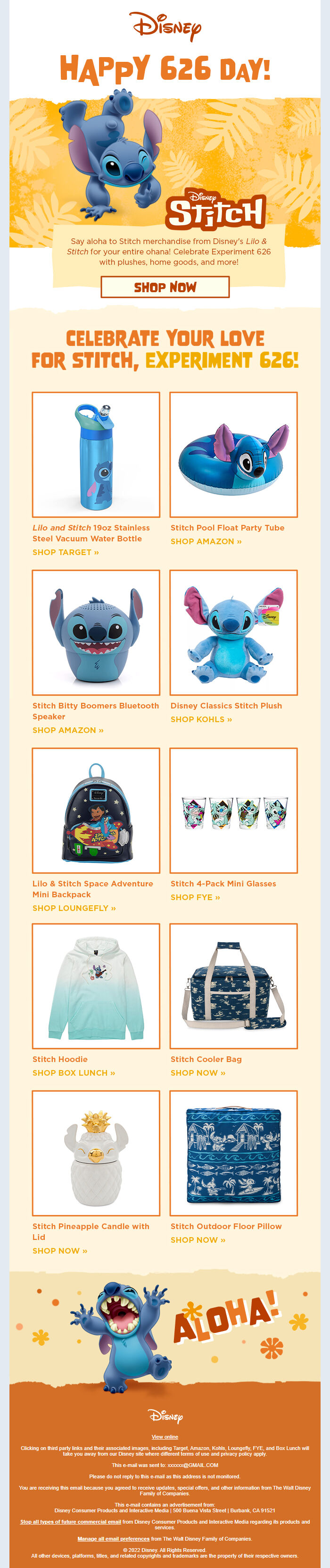The height and width of the screenshot is (1568, 330).
Task: View the Stitch Pool Float product image
Action: point(233,455)
